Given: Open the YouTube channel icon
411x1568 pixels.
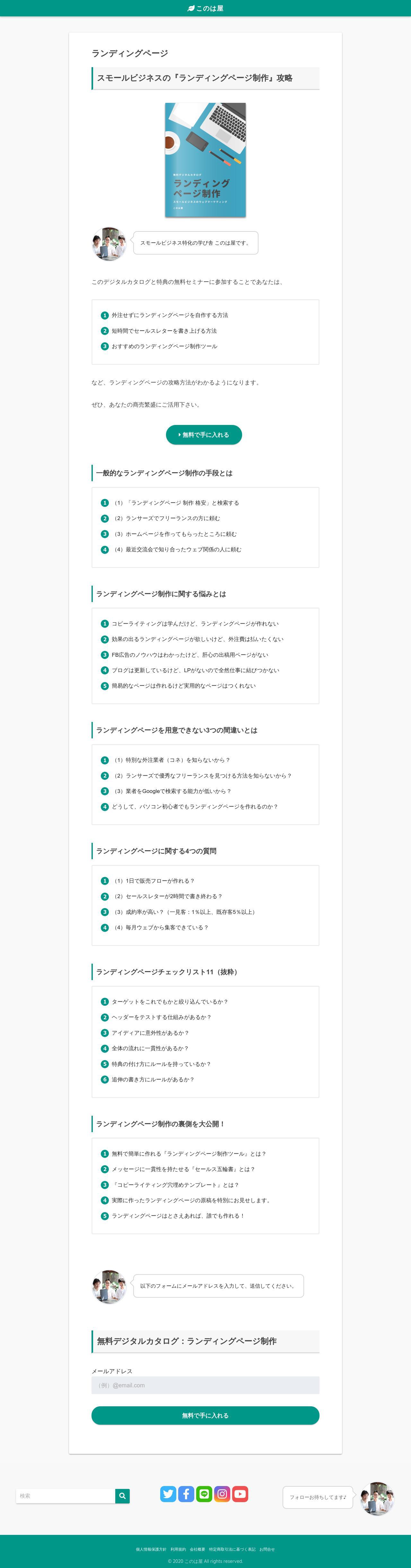Looking at the screenshot, I should tap(240, 1494).
